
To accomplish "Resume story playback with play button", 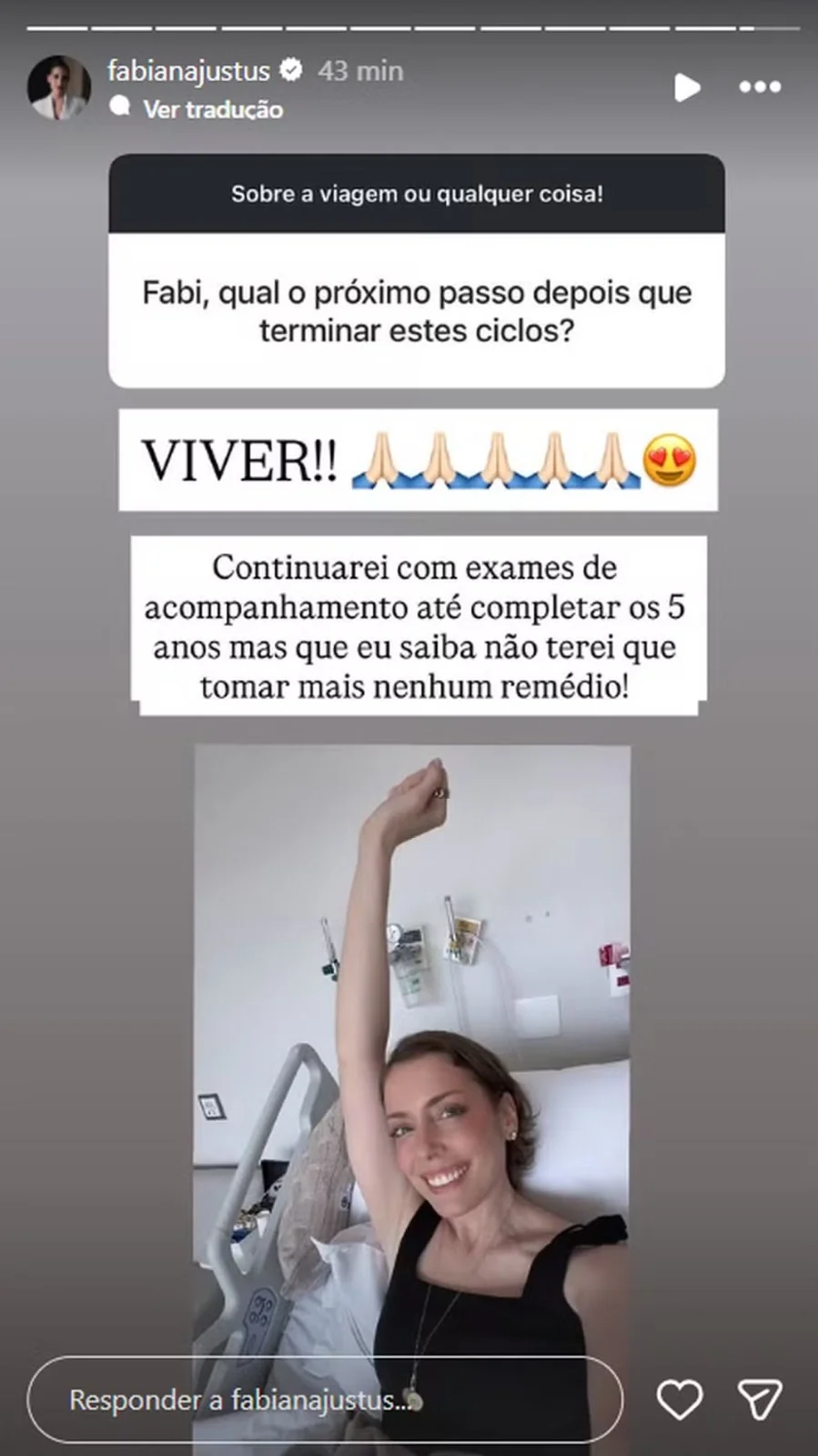I will (x=687, y=87).
